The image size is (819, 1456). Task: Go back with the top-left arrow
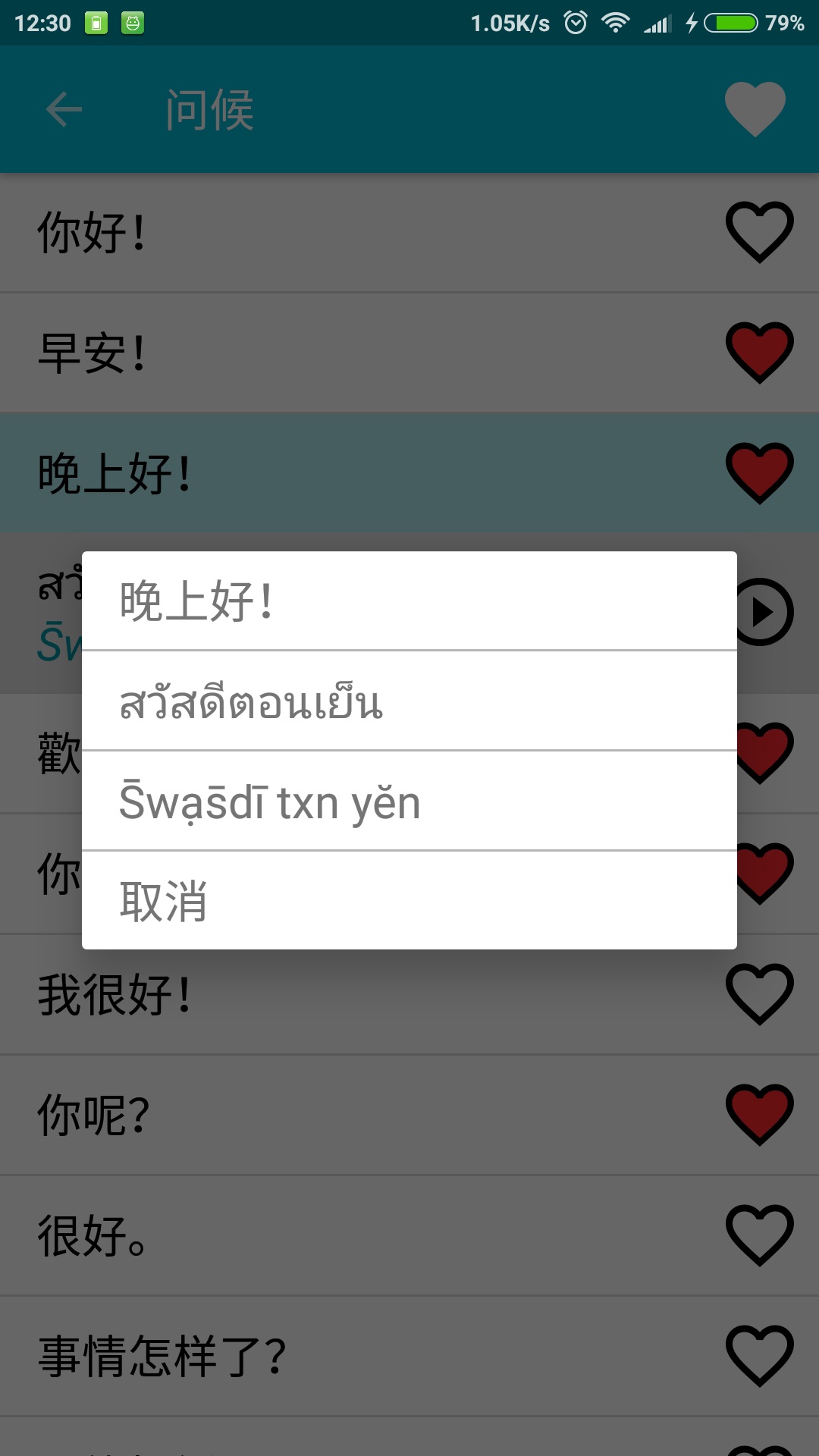[64, 109]
